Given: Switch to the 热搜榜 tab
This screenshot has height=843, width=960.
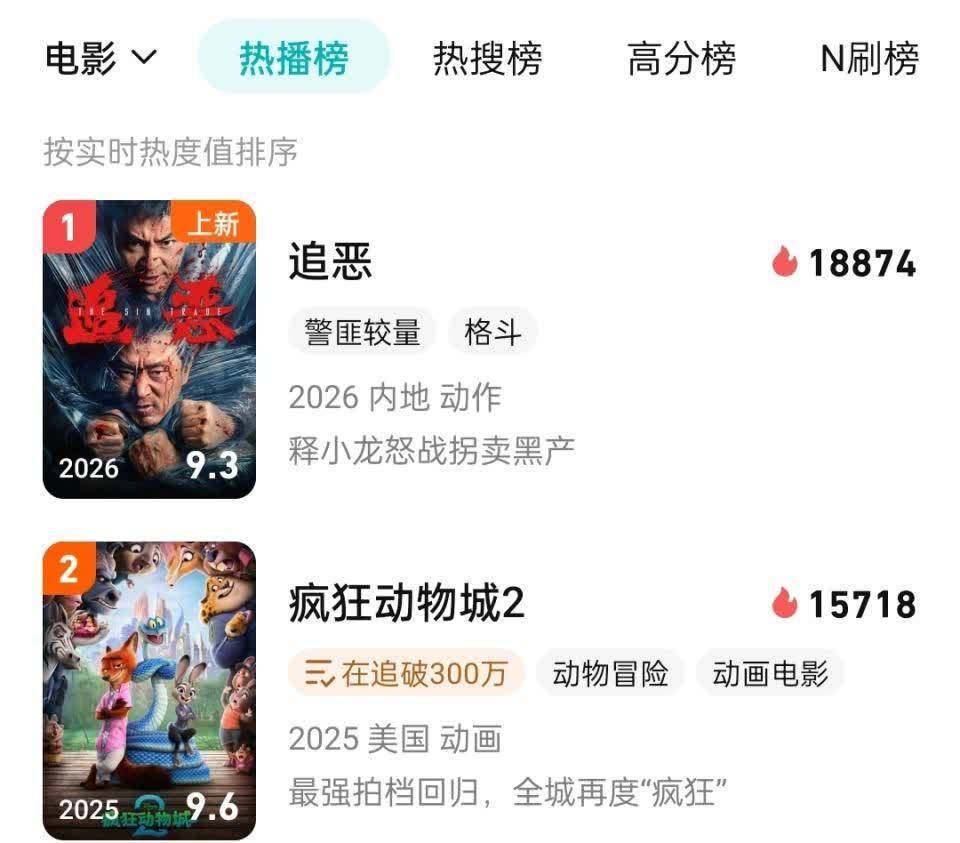Looking at the screenshot, I should [487, 58].
